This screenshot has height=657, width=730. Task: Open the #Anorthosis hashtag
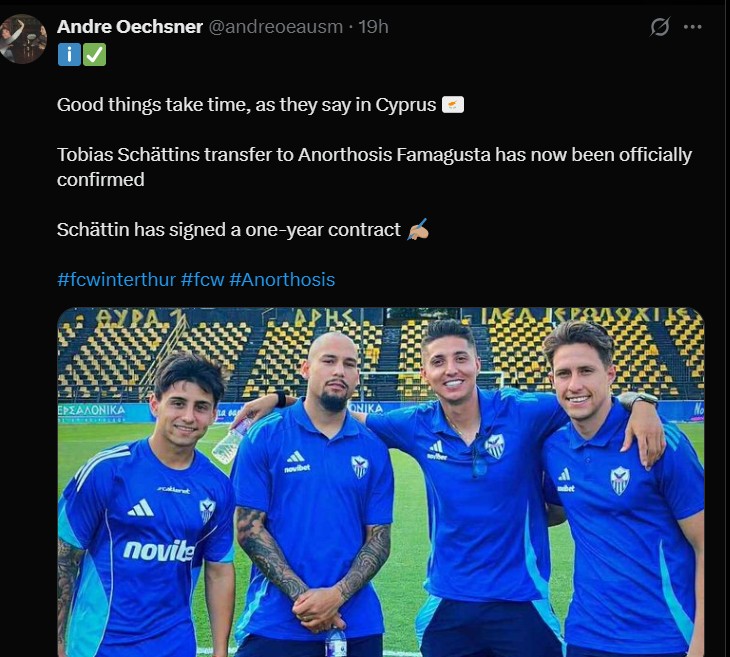coord(282,280)
